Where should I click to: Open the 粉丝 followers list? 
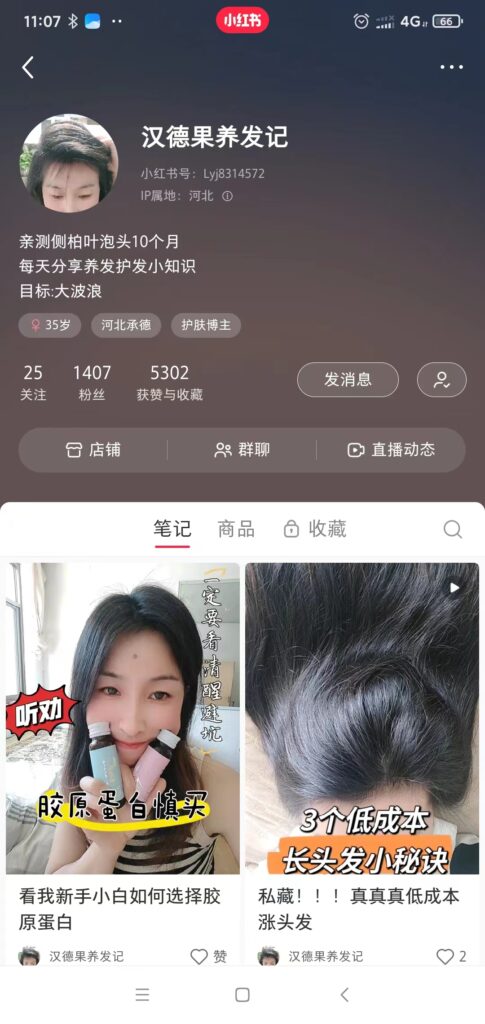(x=92, y=382)
